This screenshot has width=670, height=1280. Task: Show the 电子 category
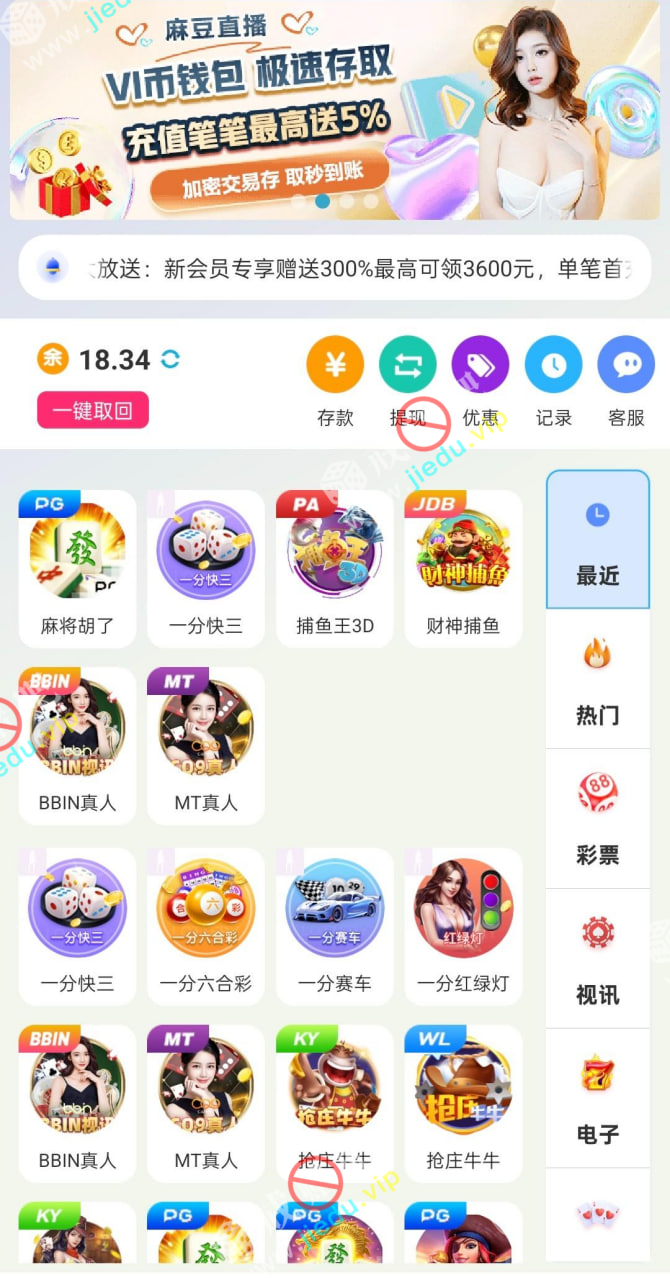598,1098
